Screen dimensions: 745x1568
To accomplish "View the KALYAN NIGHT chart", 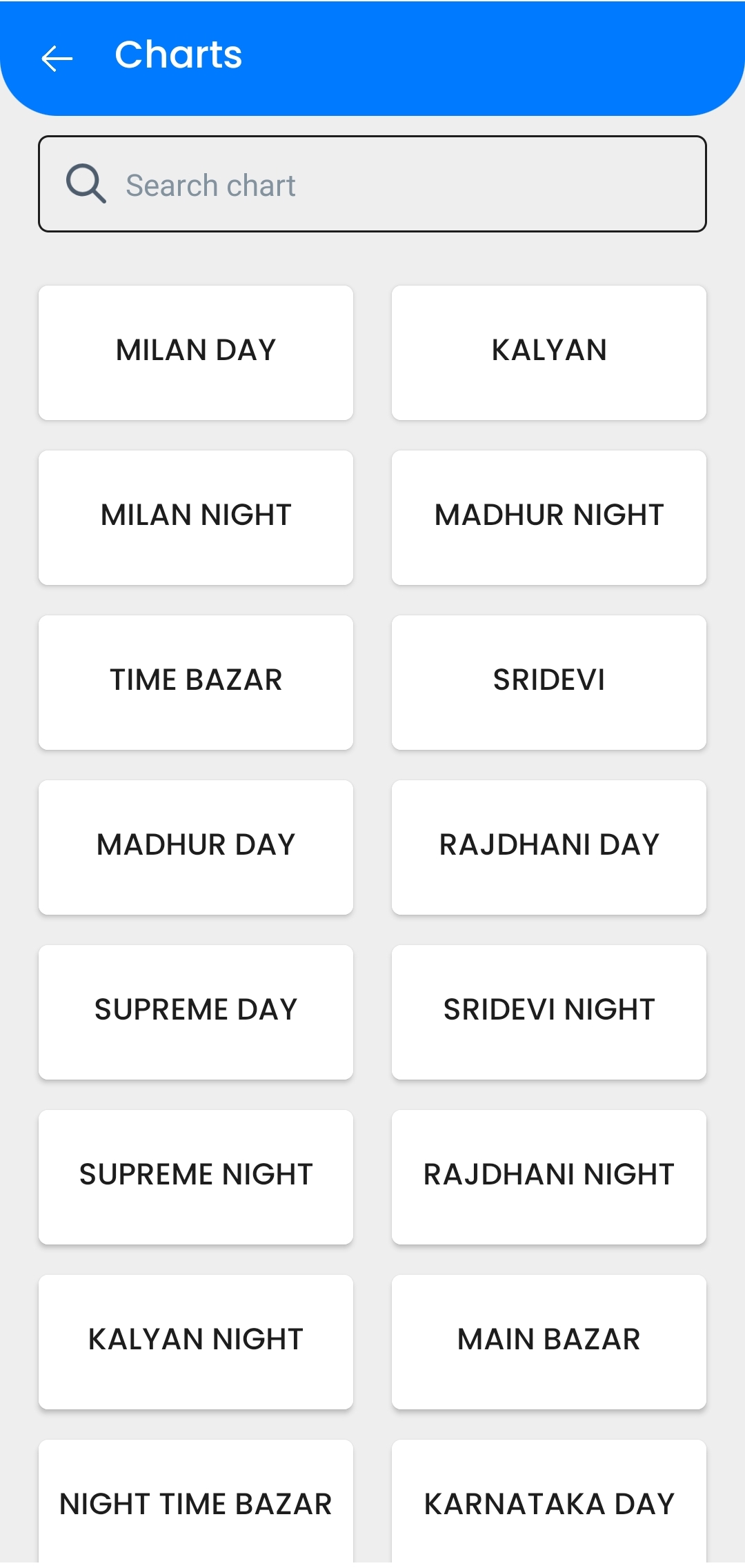I will (x=196, y=1342).
